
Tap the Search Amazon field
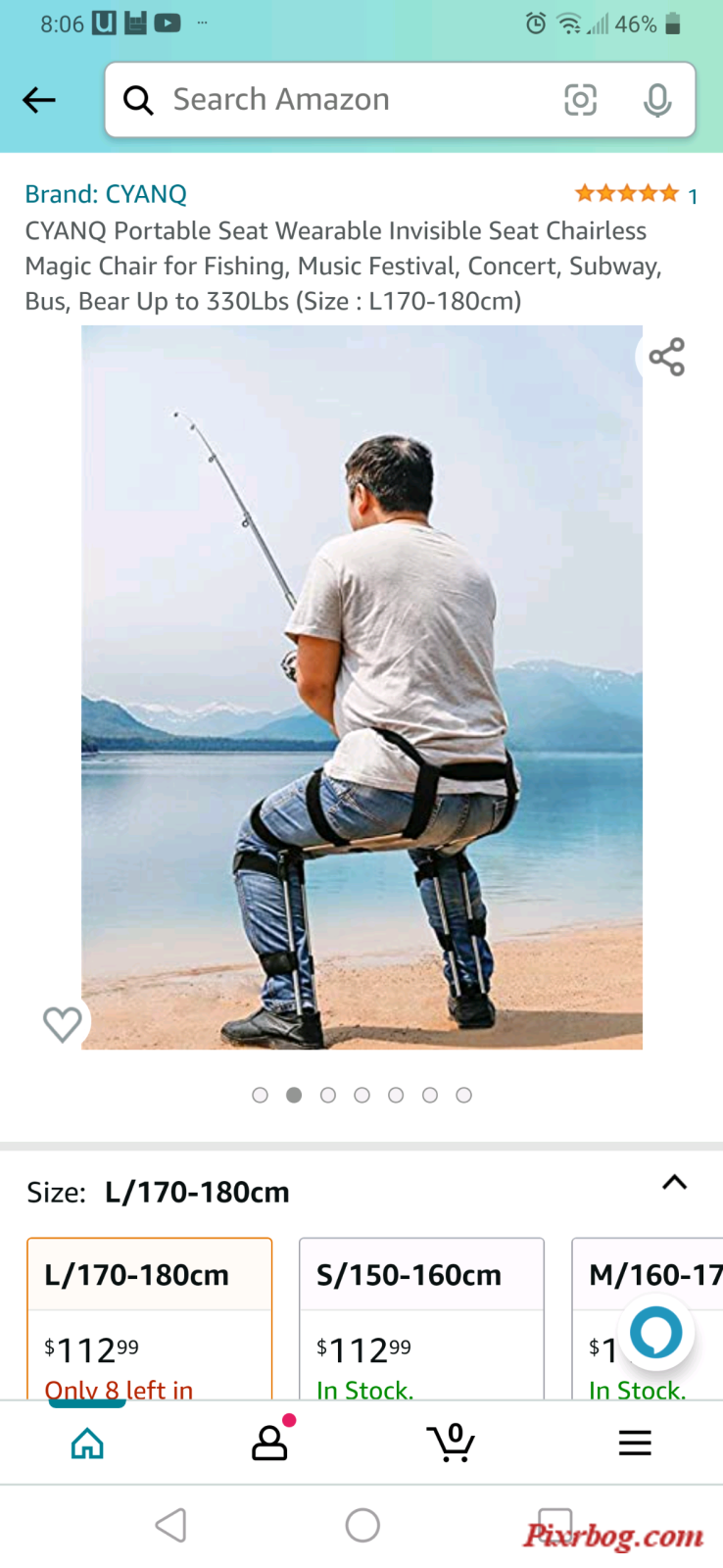point(333,100)
